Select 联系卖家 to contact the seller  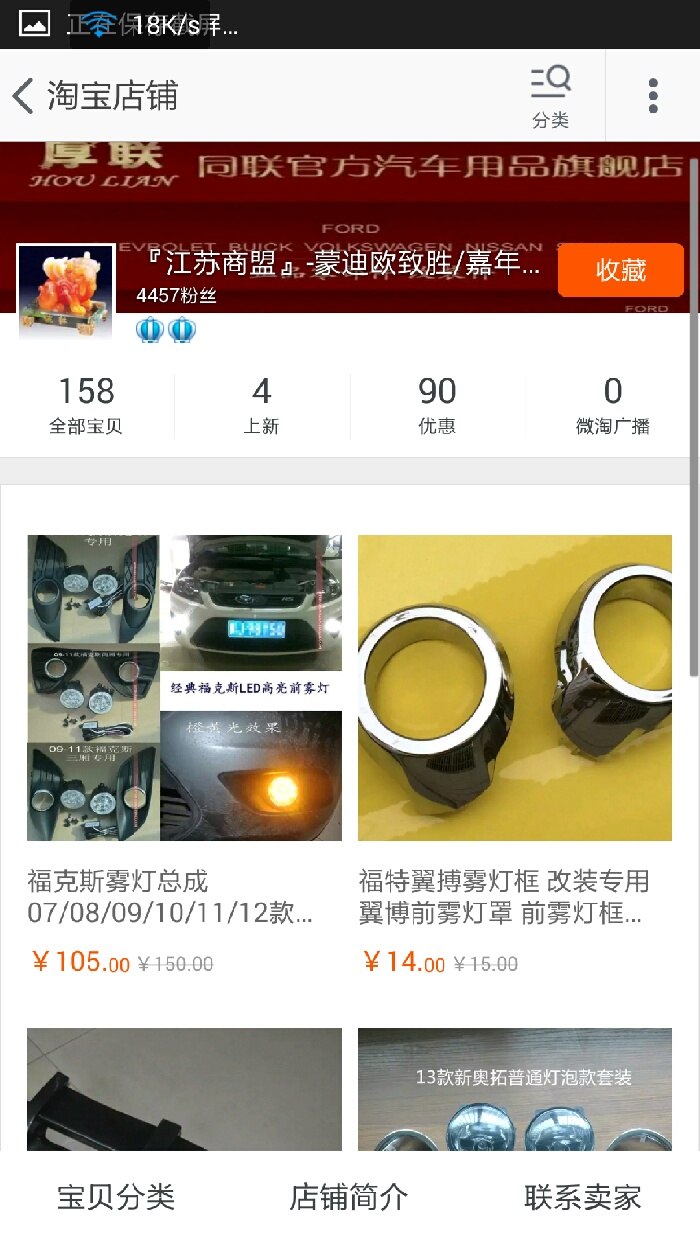click(582, 1197)
